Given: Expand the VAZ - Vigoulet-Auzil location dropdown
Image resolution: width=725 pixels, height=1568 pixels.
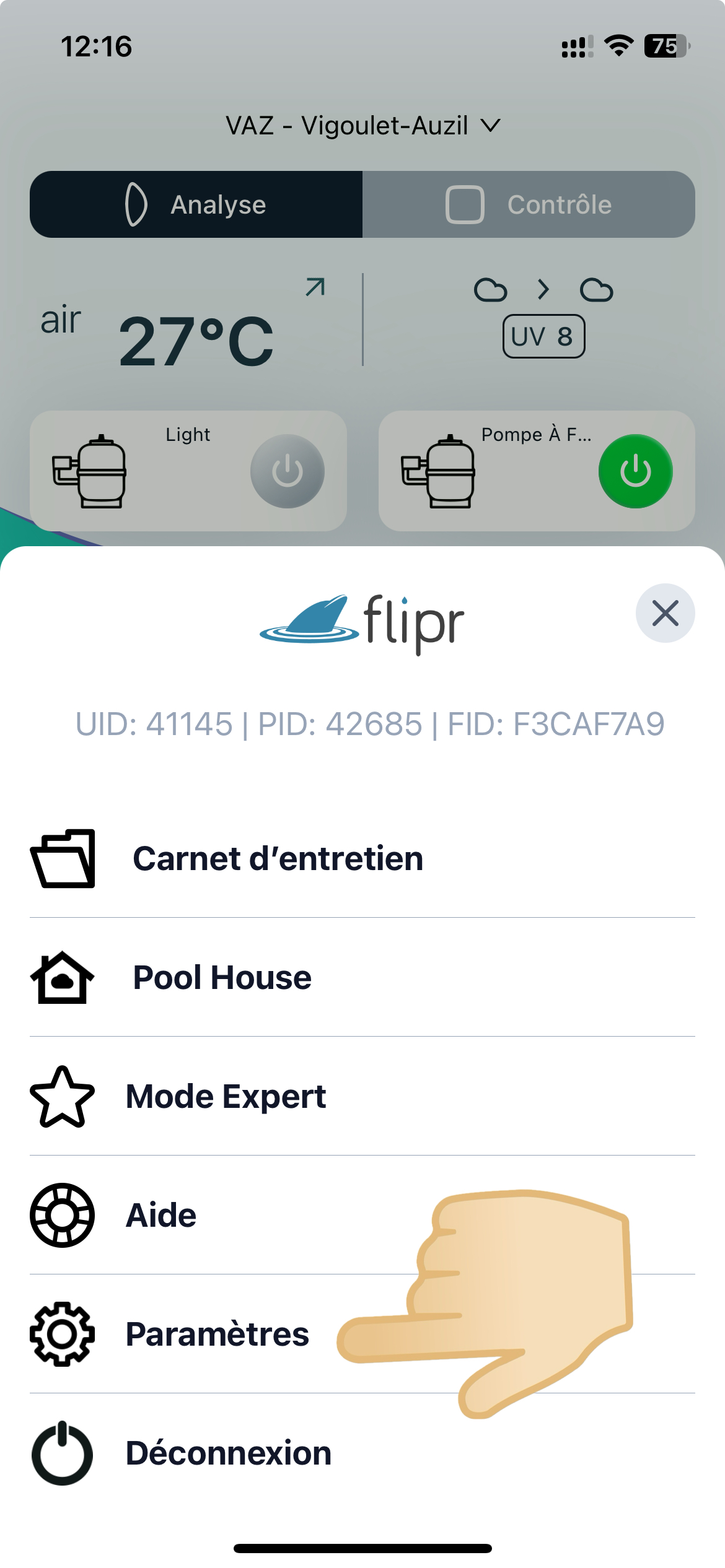Looking at the screenshot, I should [x=362, y=126].
